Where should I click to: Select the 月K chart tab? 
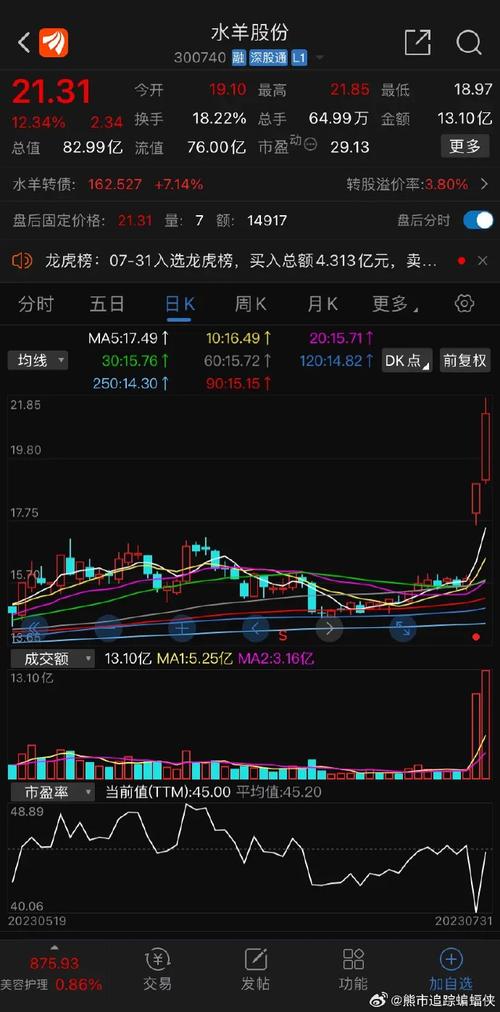coord(322,304)
